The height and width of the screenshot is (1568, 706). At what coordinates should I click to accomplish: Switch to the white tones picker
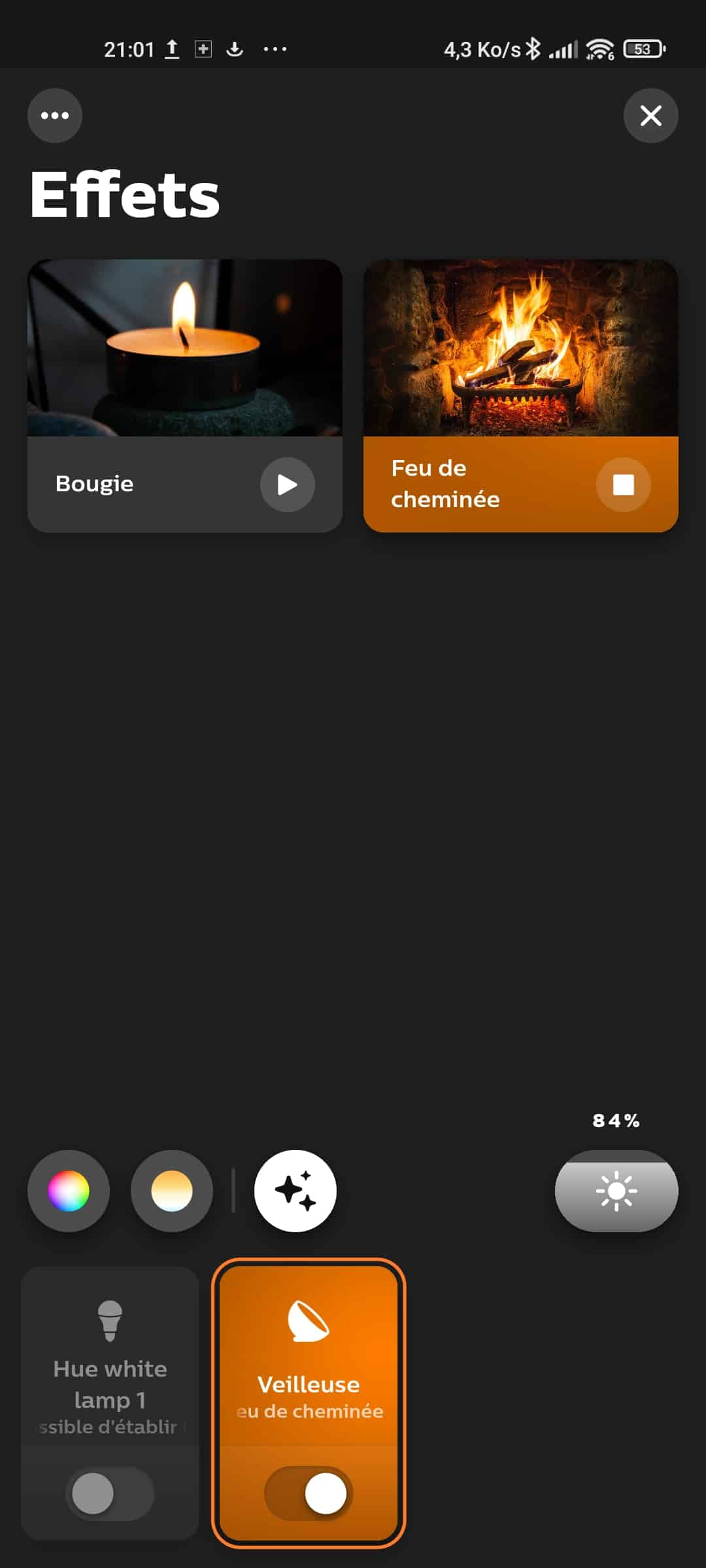(172, 1191)
